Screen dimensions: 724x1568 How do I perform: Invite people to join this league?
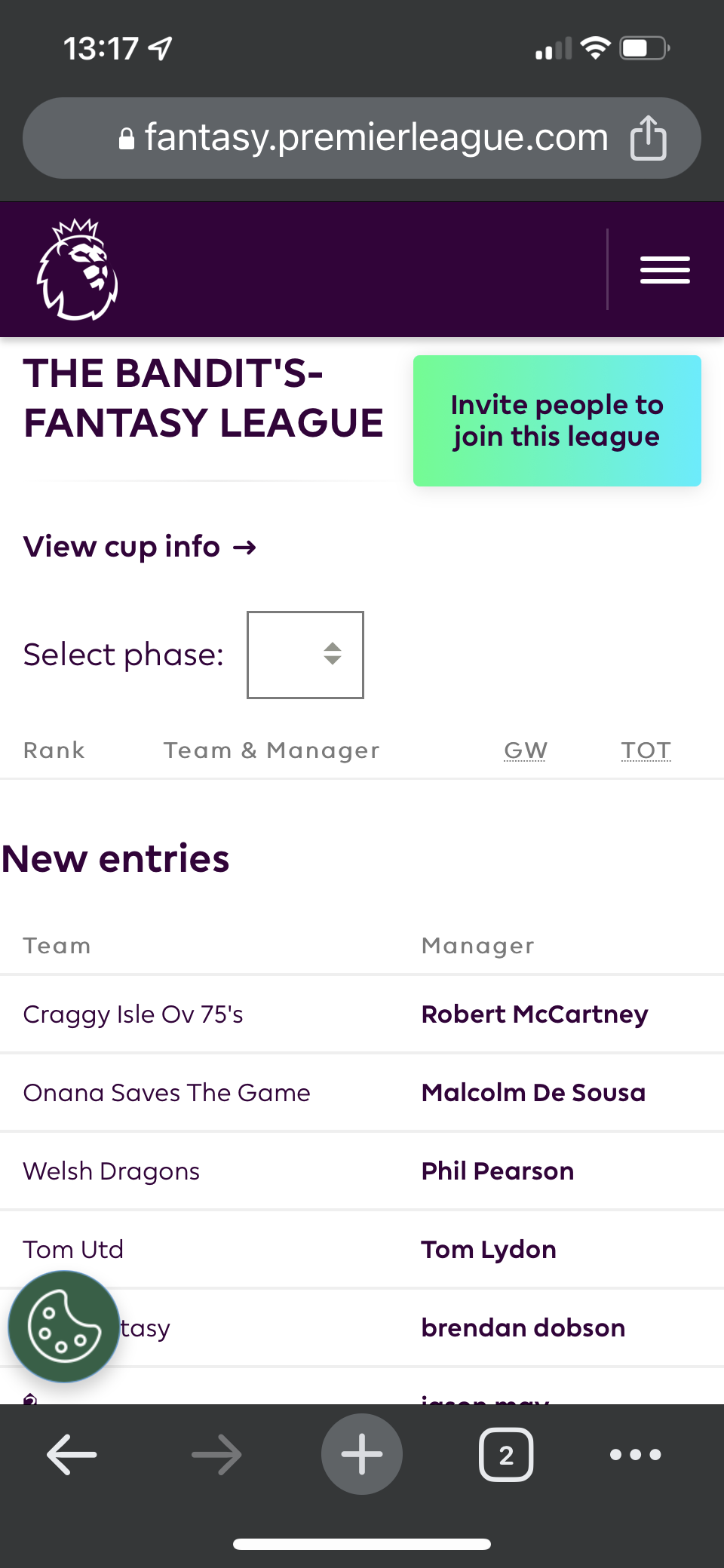coord(557,421)
